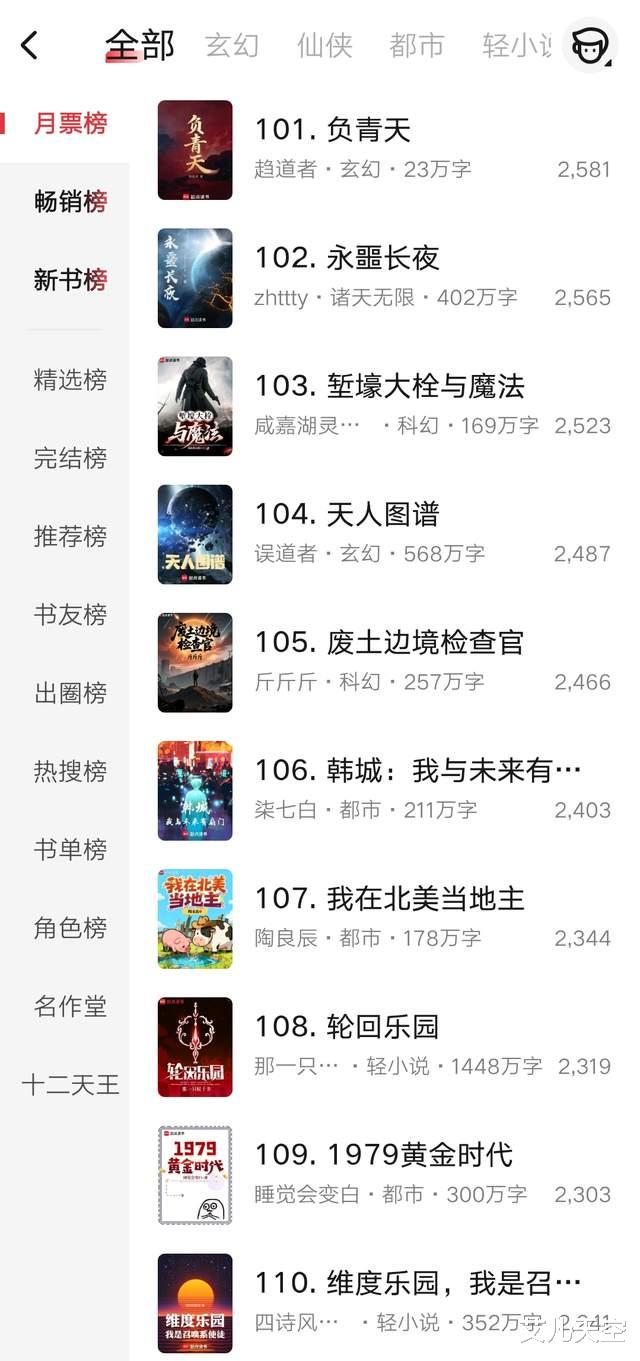
Task: Switch to the 仙侠 category tab
Action: 324,46
